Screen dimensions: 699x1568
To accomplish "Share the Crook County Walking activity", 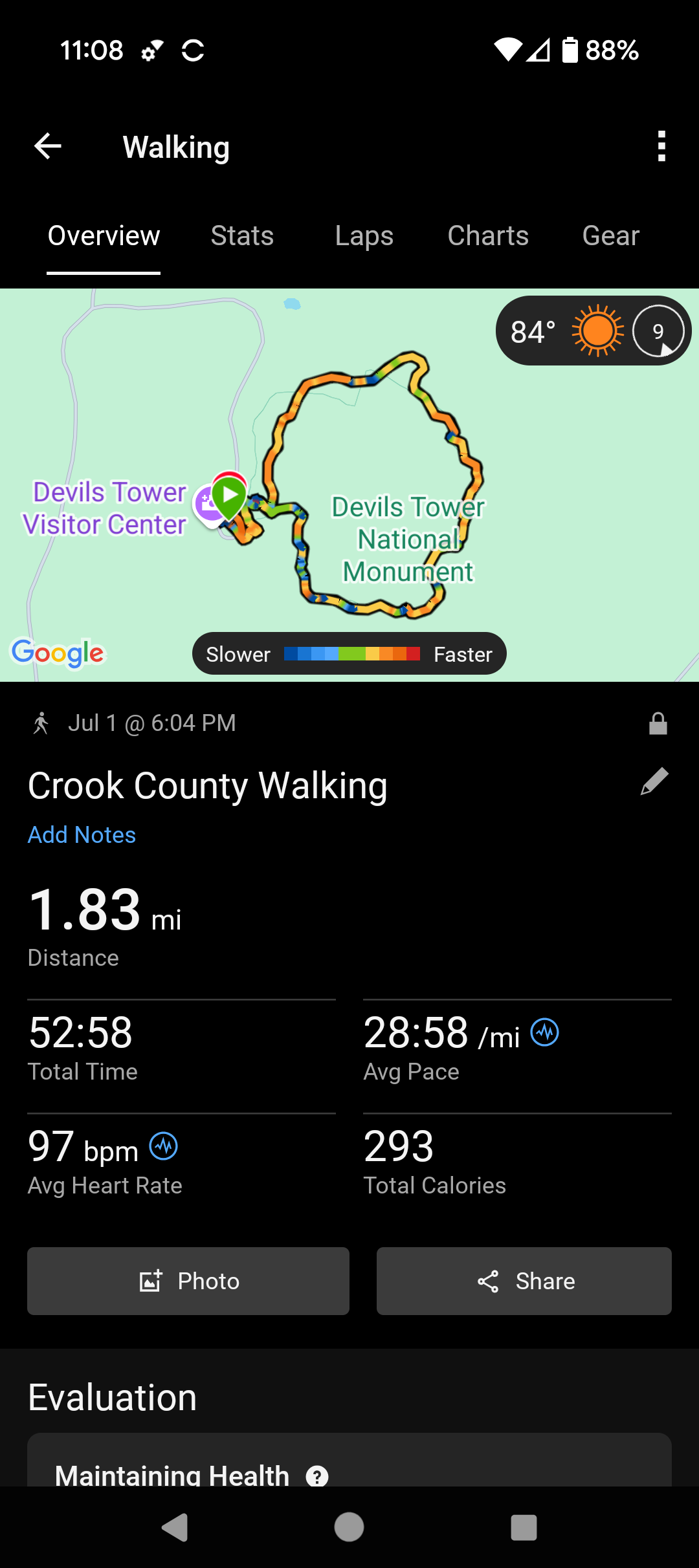I will [524, 1281].
